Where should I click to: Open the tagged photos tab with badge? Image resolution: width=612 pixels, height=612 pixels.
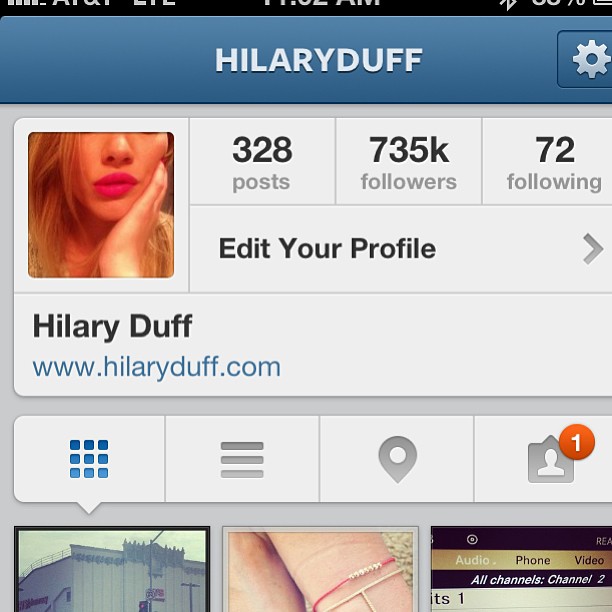(551, 460)
